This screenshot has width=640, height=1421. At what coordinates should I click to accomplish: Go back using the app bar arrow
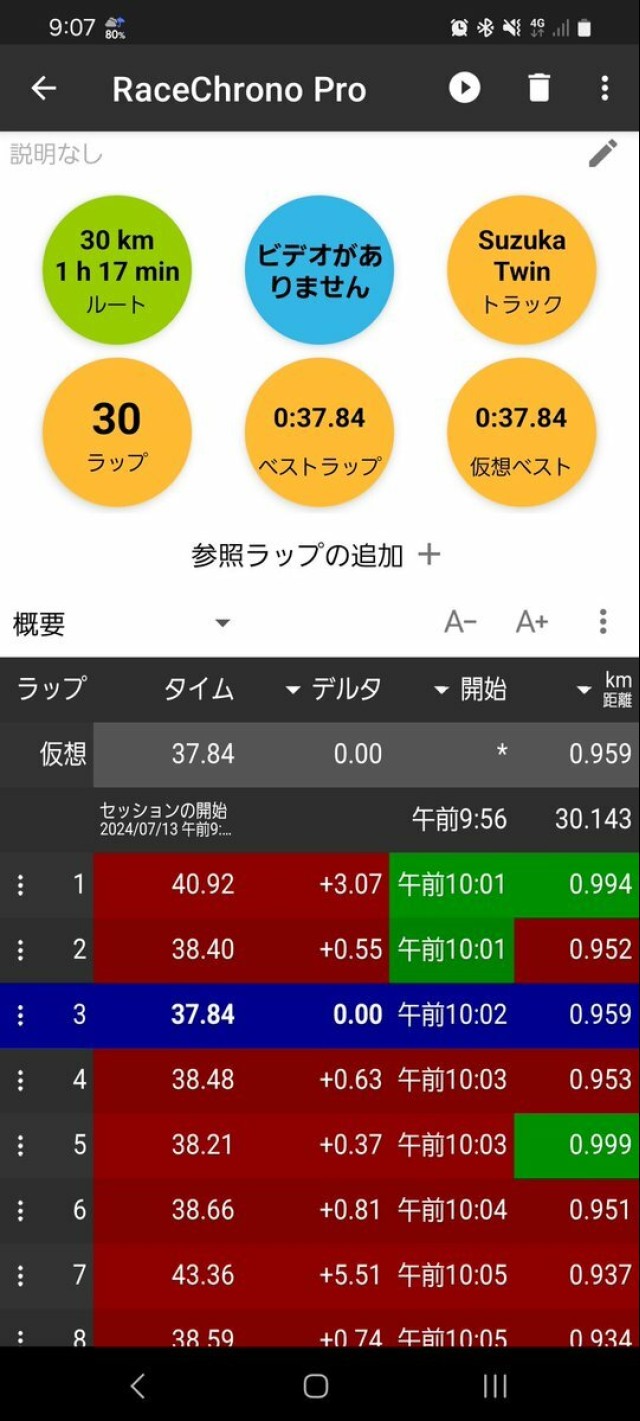43,89
